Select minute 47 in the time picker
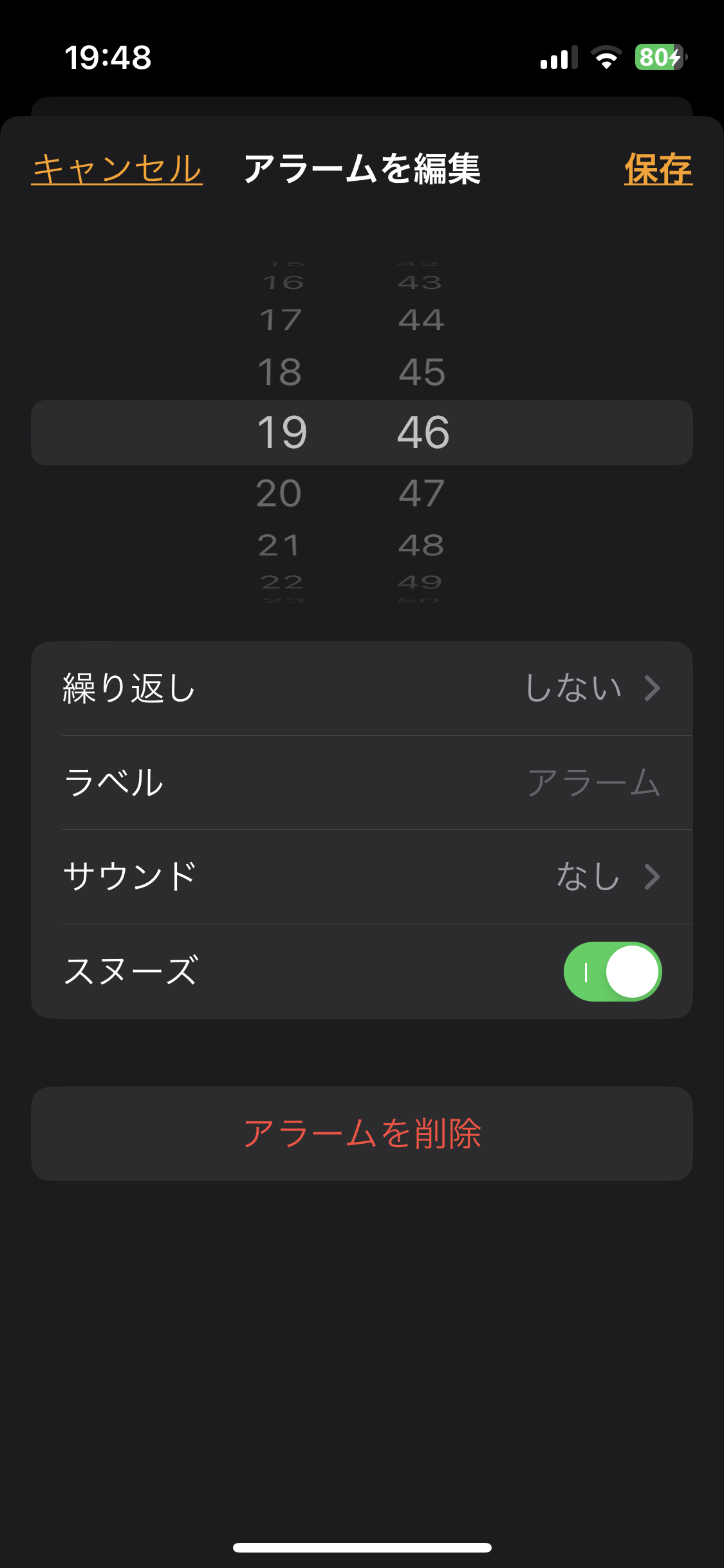 pos(422,494)
